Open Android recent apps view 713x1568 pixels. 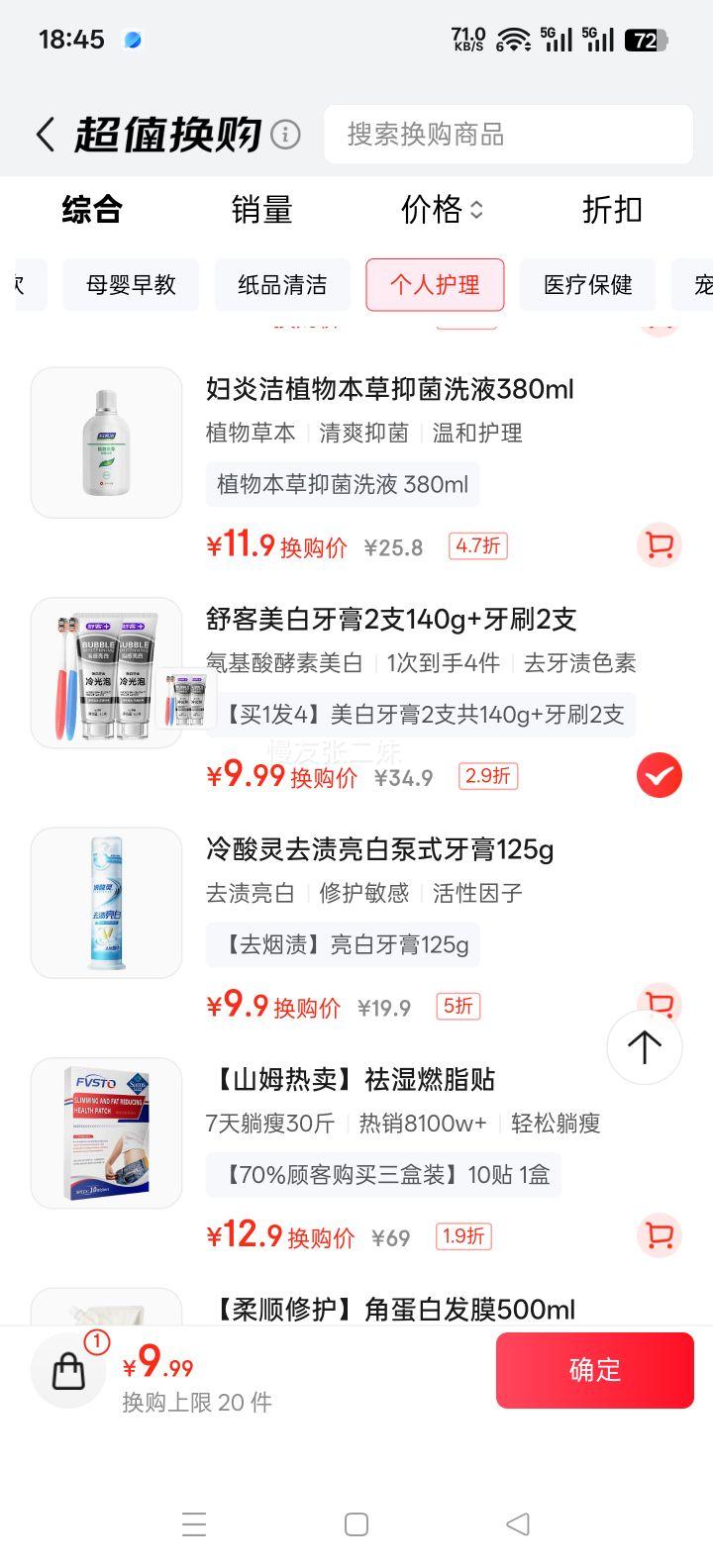(x=194, y=1525)
